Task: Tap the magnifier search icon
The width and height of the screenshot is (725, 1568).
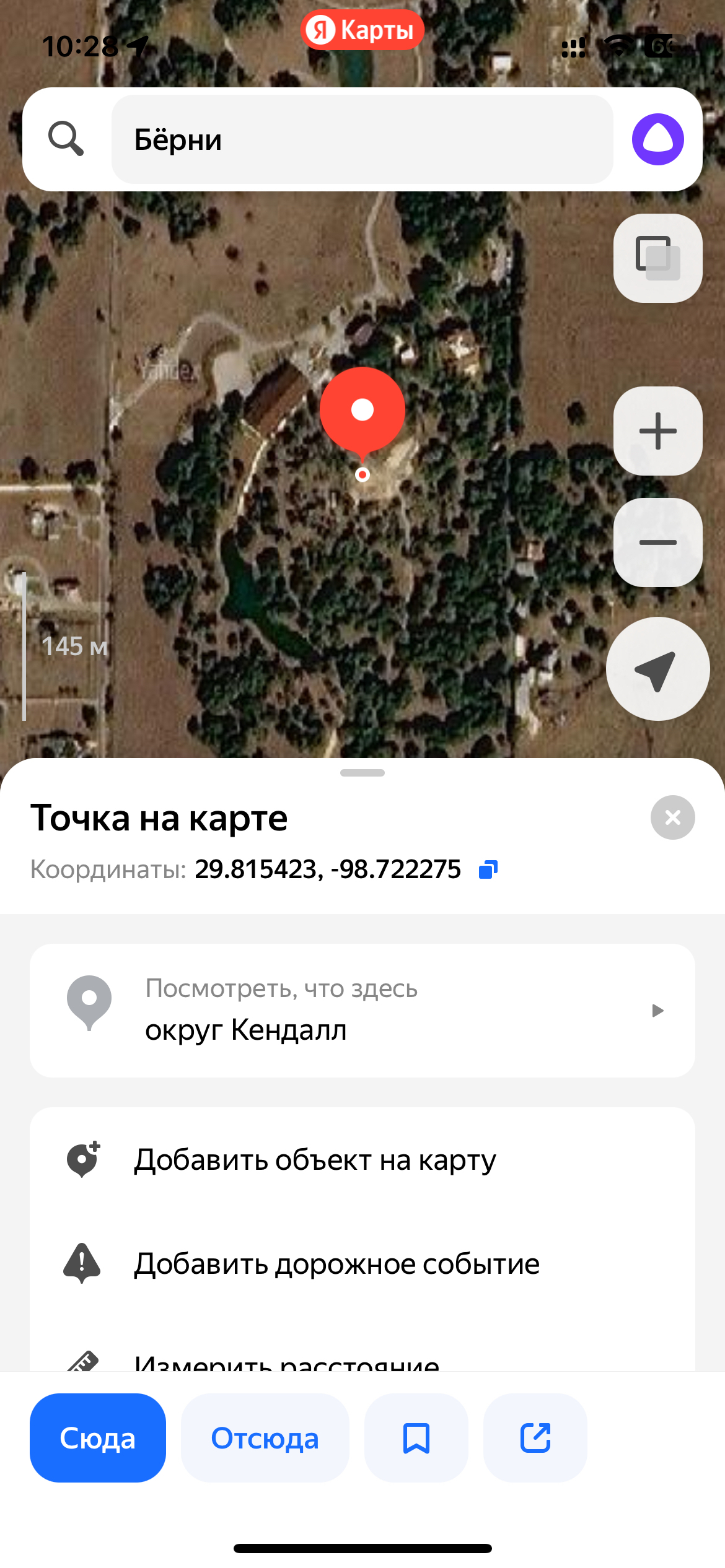Action: pyautogui.click(x=66, y=139)
